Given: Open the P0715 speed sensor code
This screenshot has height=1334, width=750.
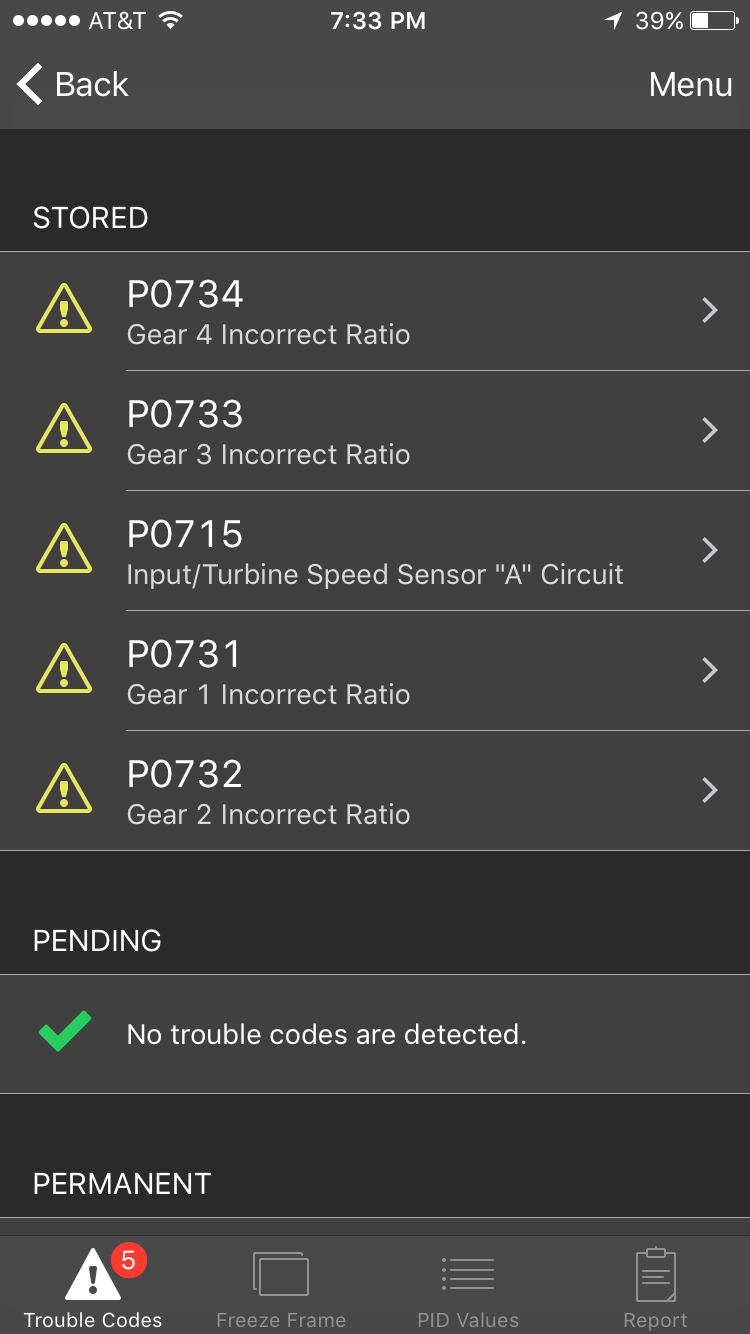Looking at the screenshot, I should [375, 551].
